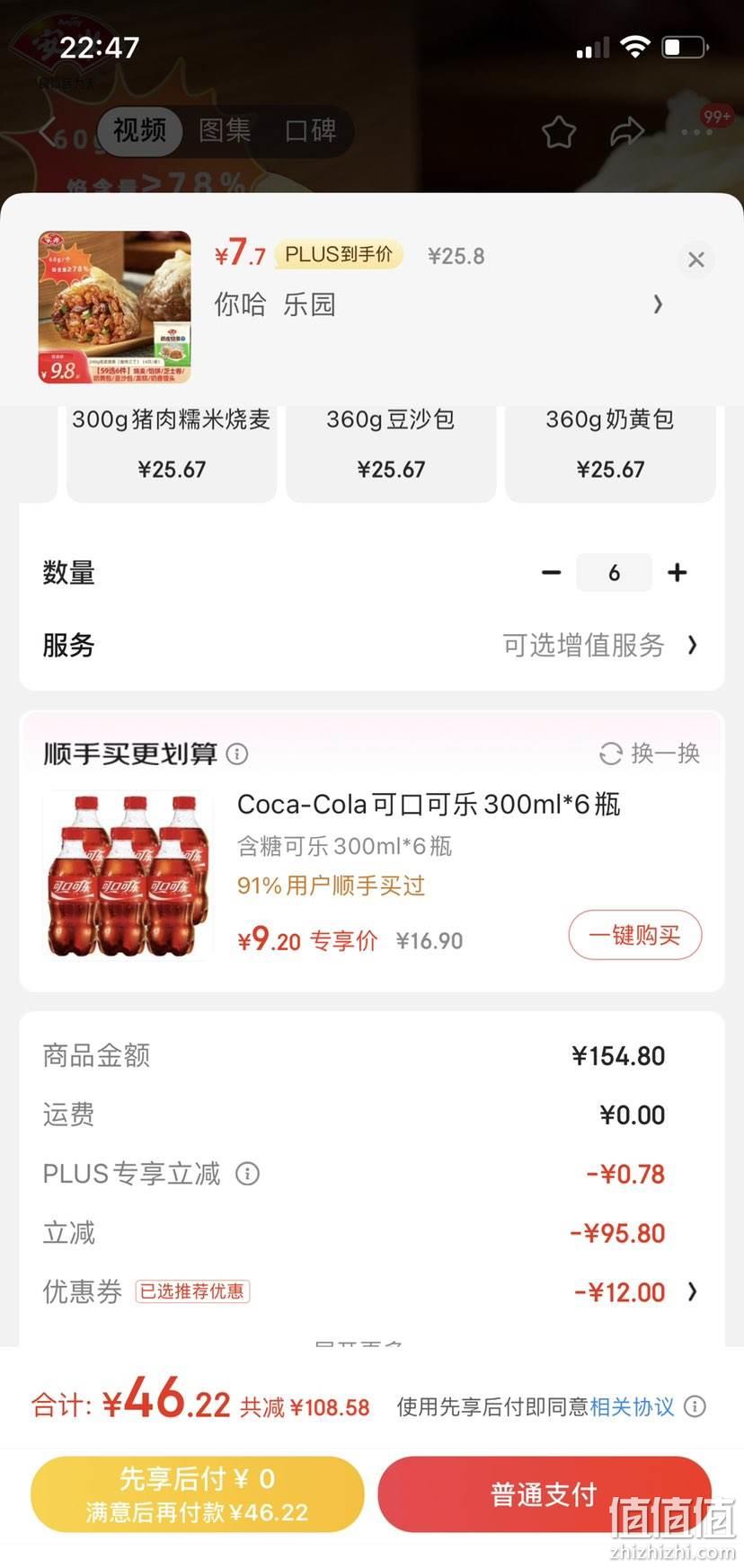744x1568 pixels.
Task: Select the 300g猪肉糯米烧麦 option
Action: point(171,446)
